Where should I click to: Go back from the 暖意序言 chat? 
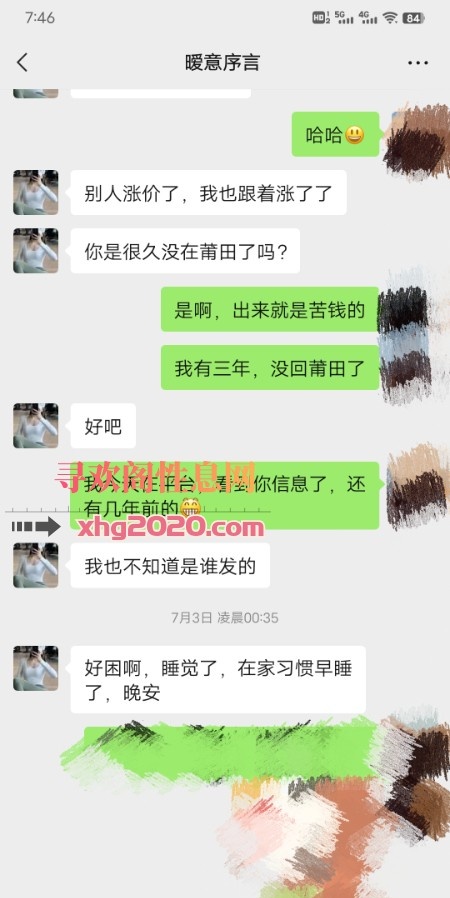pyautogui.click(x=22, y=62)
